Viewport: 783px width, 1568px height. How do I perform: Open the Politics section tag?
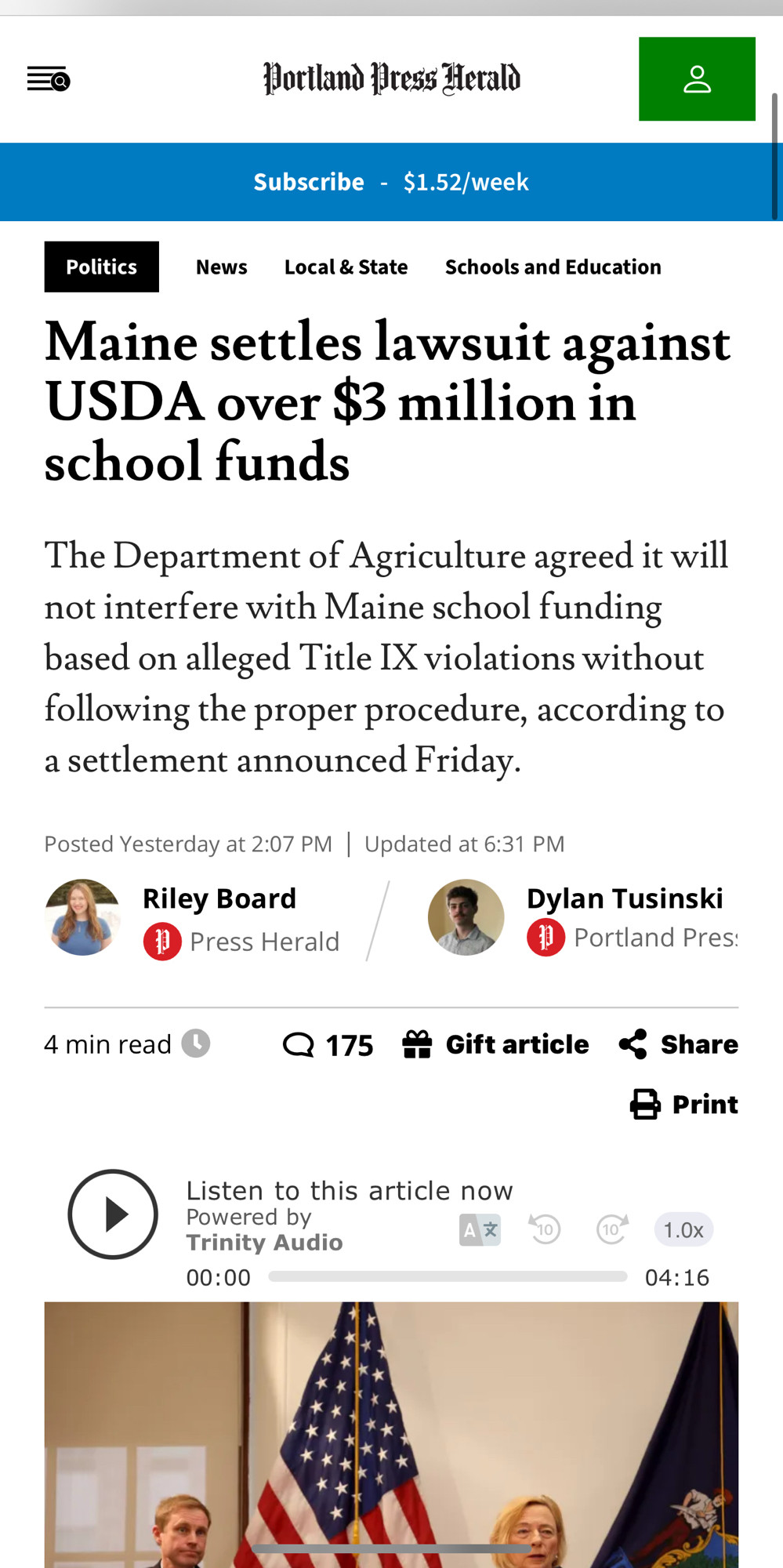click(102, 267)
